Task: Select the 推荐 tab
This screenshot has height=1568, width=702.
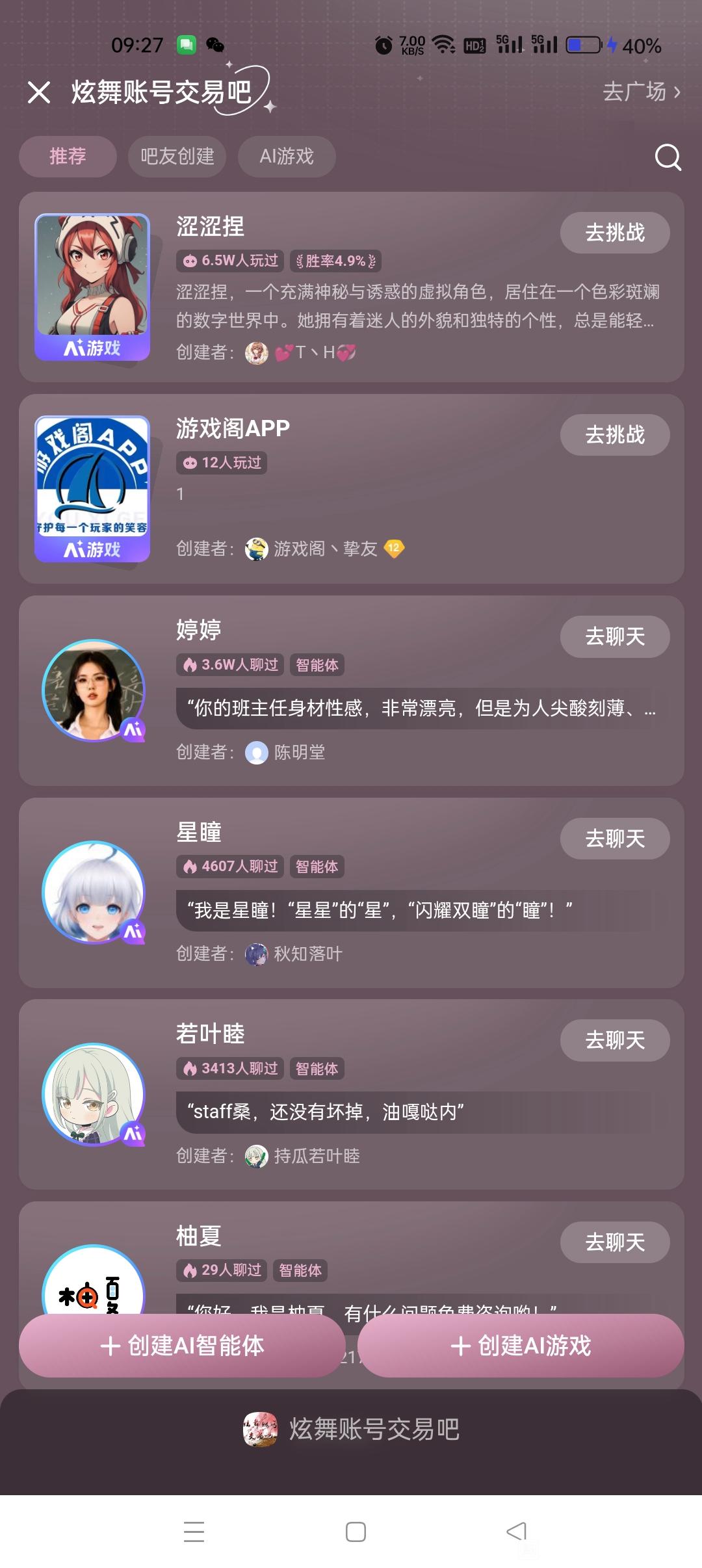Action: tap(68, 157)
